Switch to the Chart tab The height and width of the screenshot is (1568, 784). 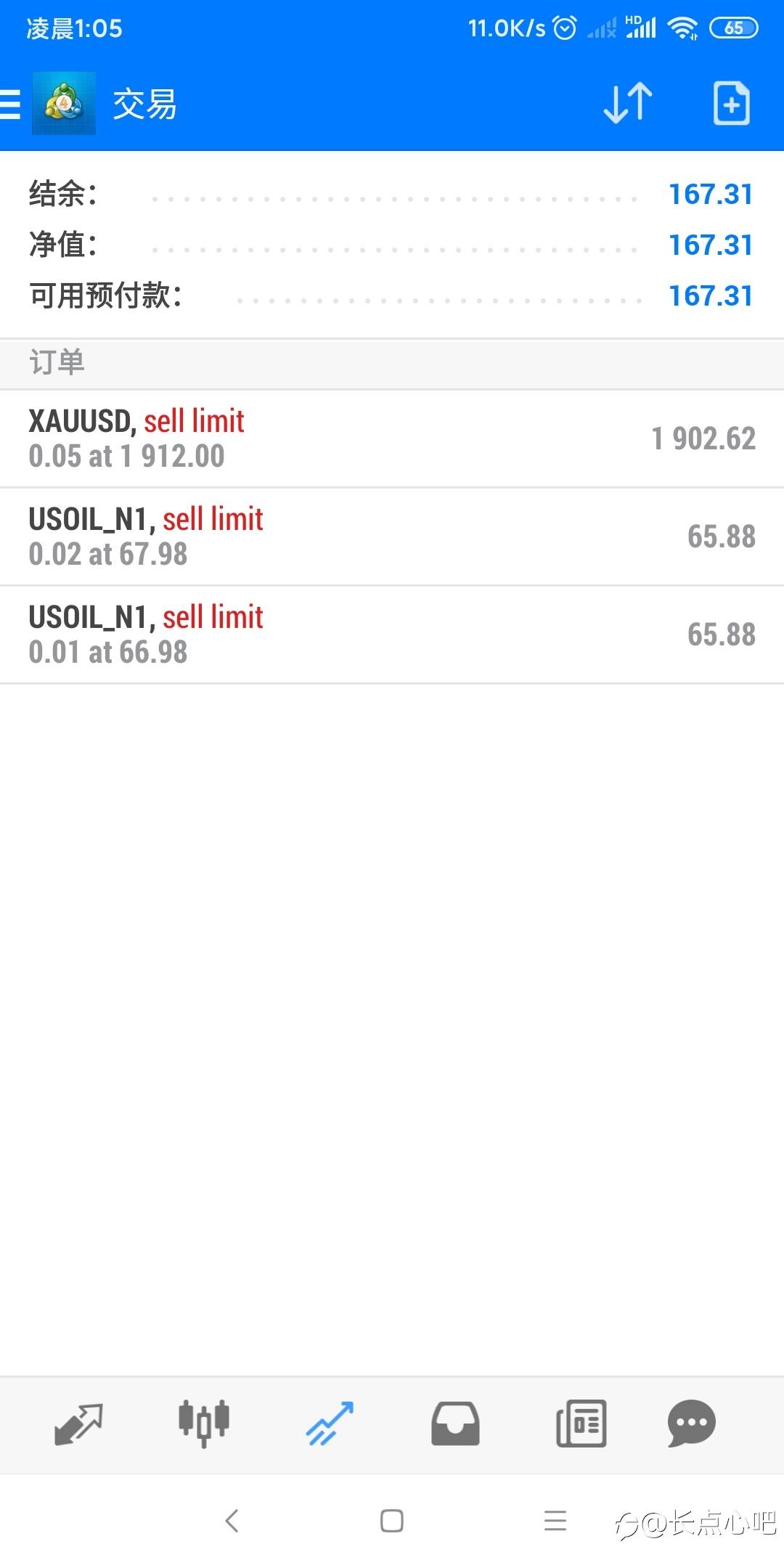point(204,1424)
